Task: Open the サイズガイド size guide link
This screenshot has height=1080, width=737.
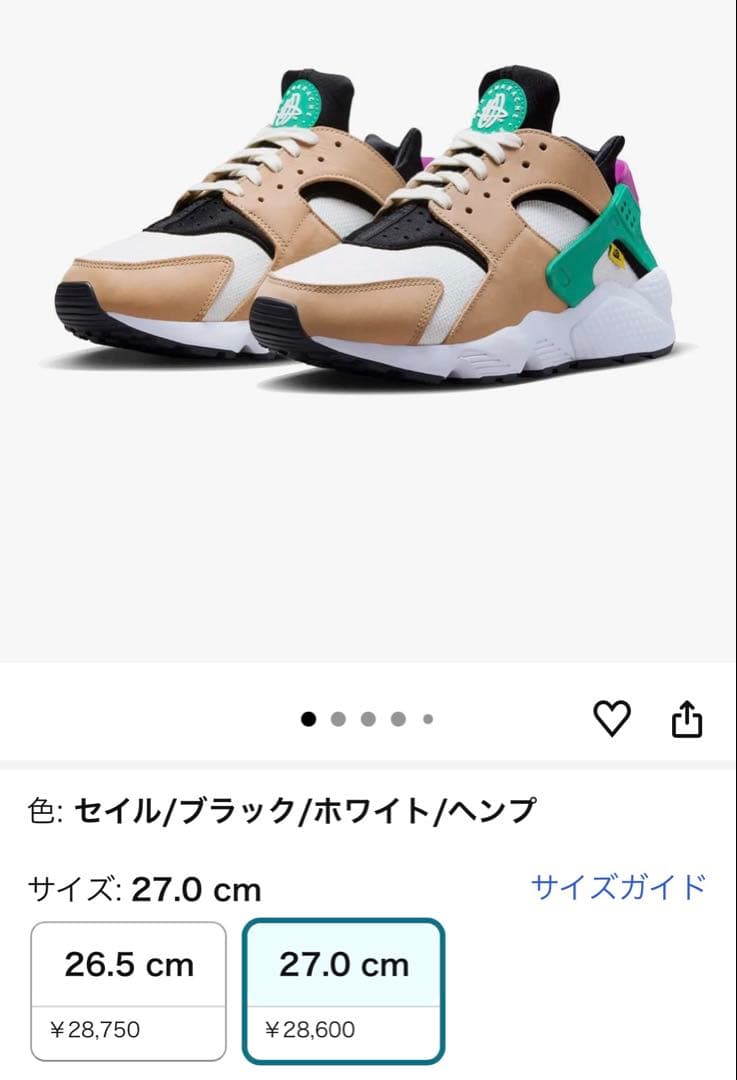Action: pos(618,886)
